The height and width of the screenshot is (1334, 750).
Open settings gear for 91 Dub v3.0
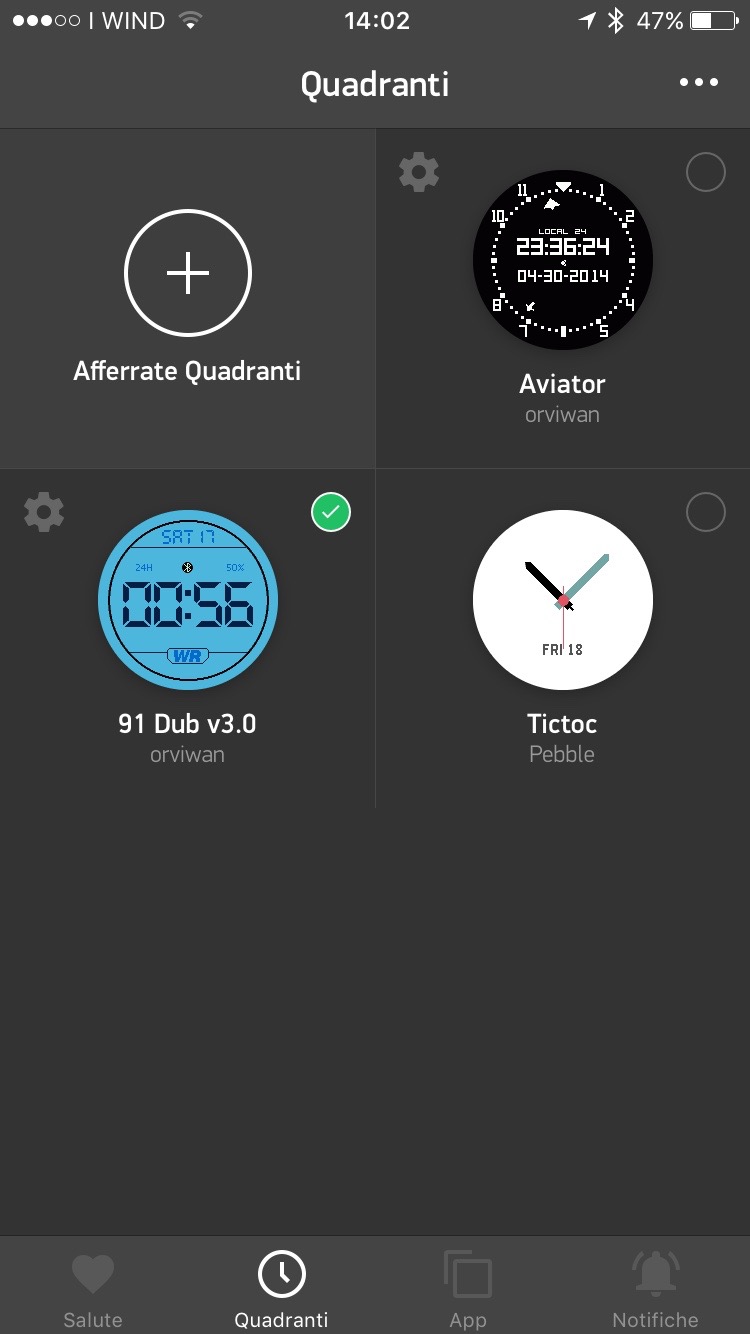44,512
